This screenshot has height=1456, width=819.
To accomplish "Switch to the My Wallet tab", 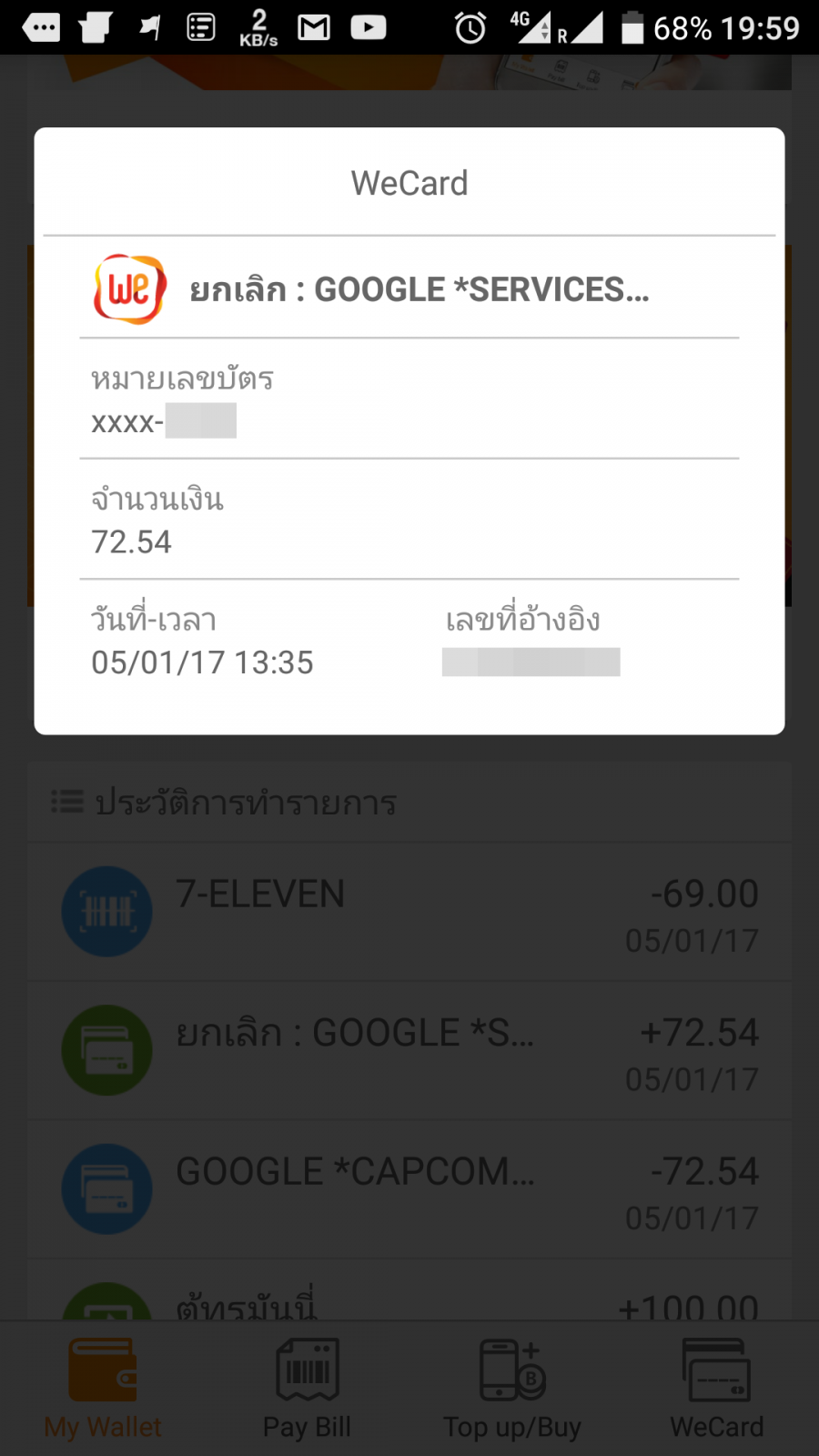I will click(103, 1388).
